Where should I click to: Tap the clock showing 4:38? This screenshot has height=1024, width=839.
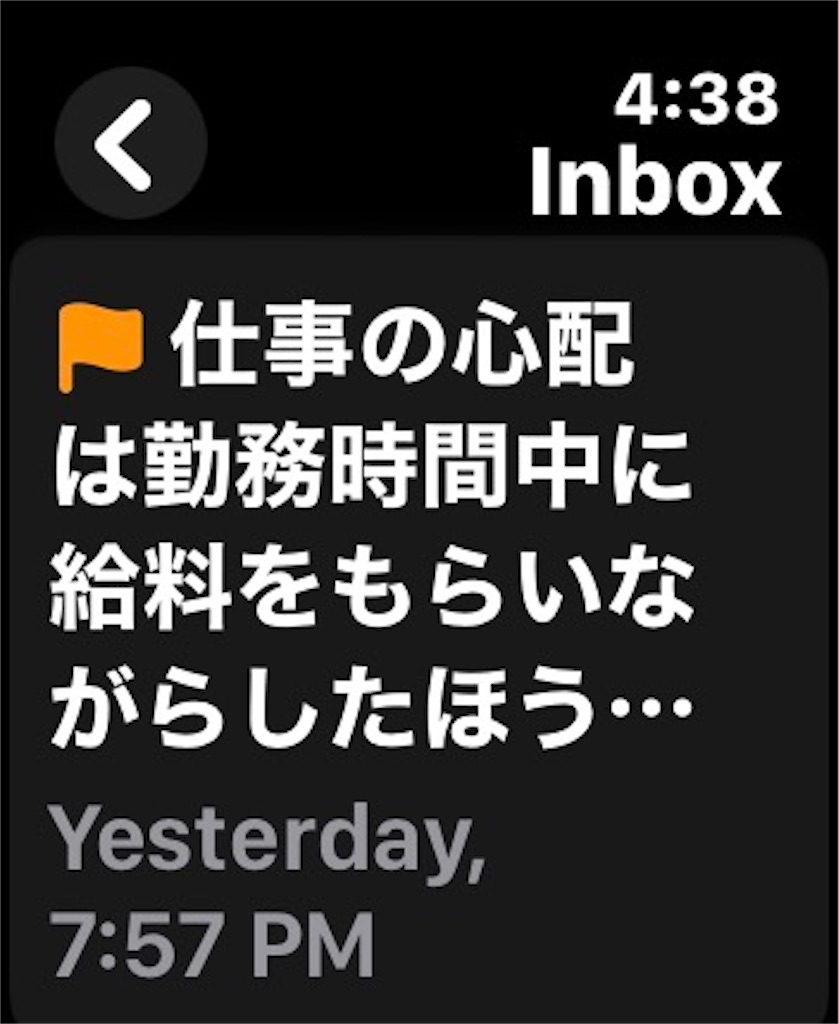tap(700, 100)
